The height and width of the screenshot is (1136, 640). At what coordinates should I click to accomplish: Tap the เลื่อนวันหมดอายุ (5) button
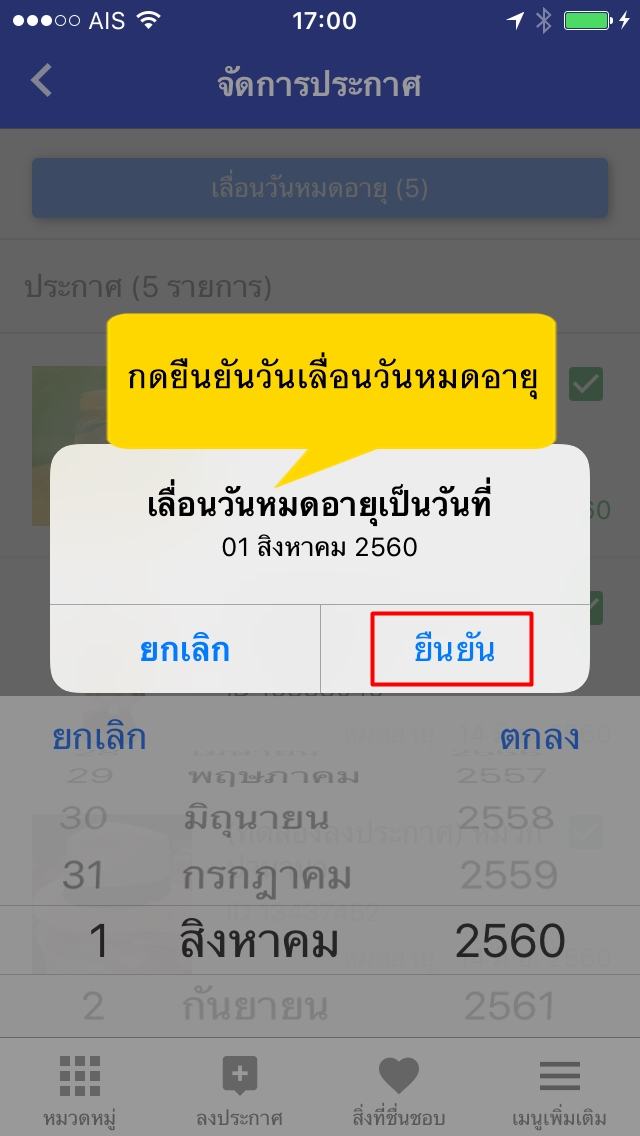click(x=320, y=188)
